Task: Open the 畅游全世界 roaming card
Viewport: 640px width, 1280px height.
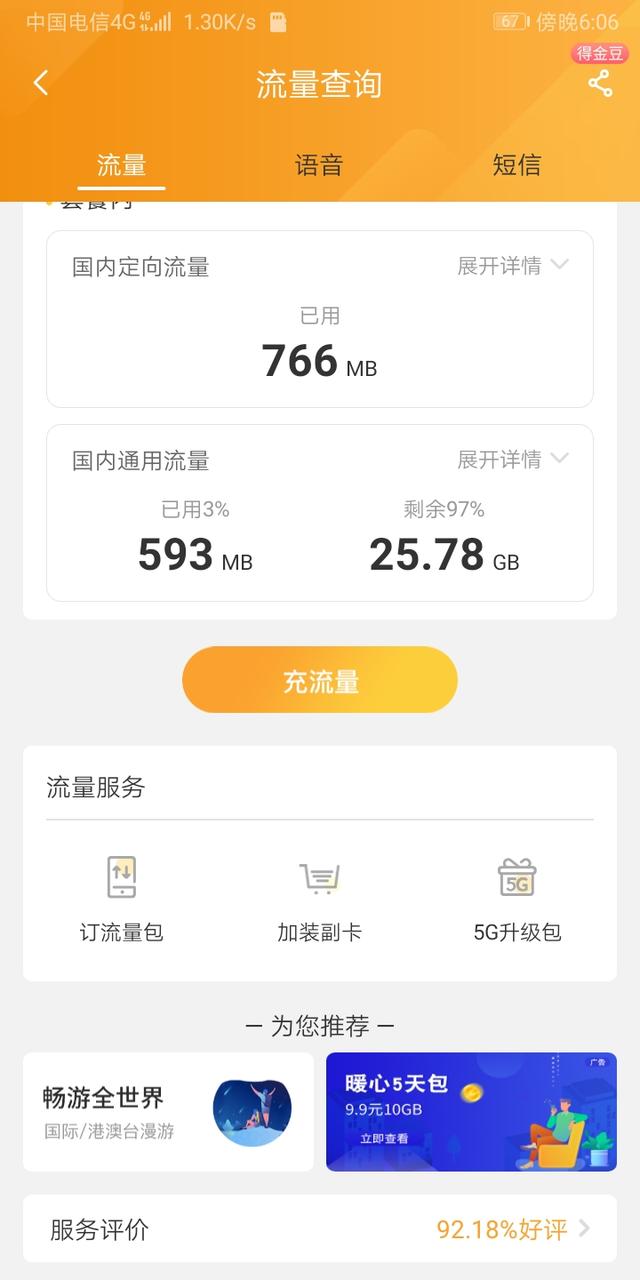Action: (x=168, y=1111)
